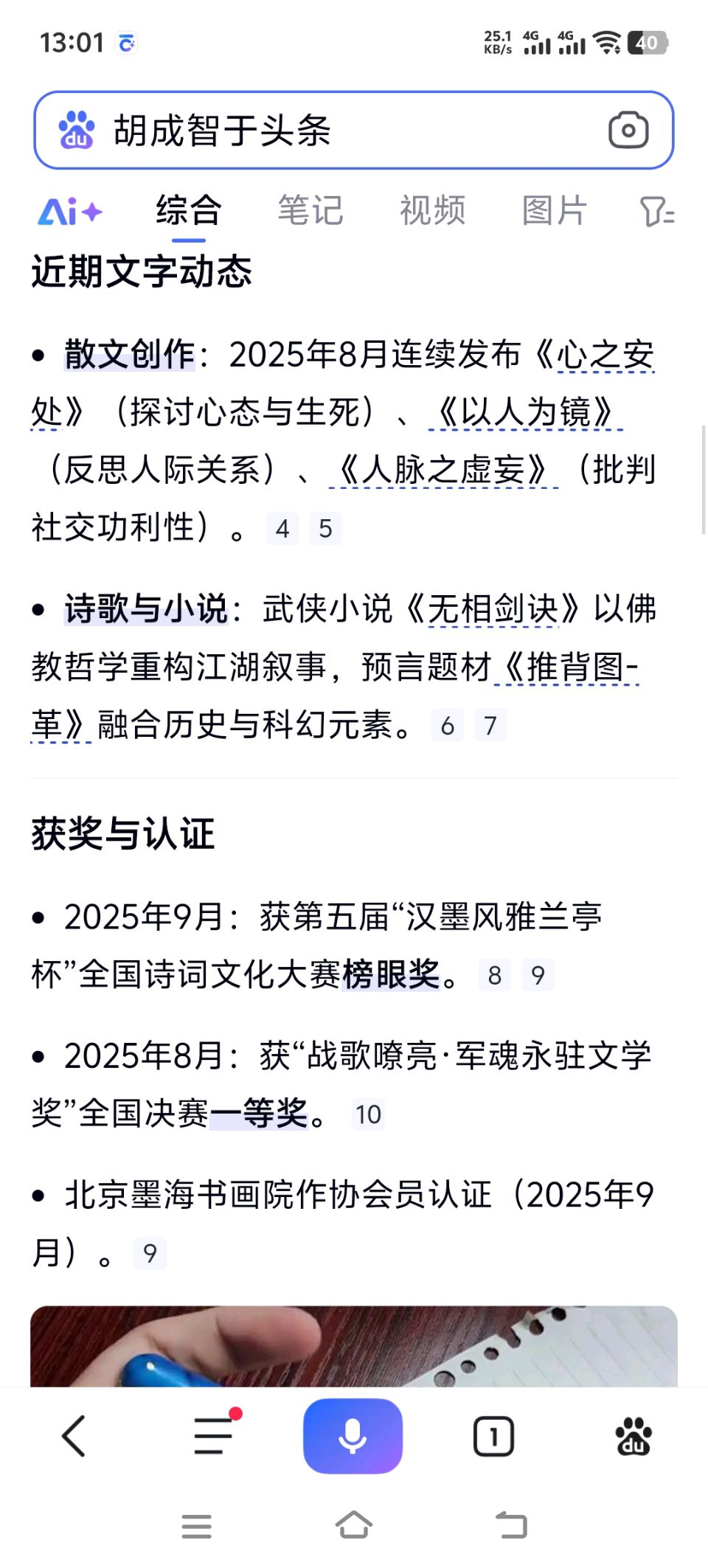The width and height of the screenshot is (708, 1568).
Task: Open citation 7 after 诗歌与小说 paragraph
Action: [490, 726]
